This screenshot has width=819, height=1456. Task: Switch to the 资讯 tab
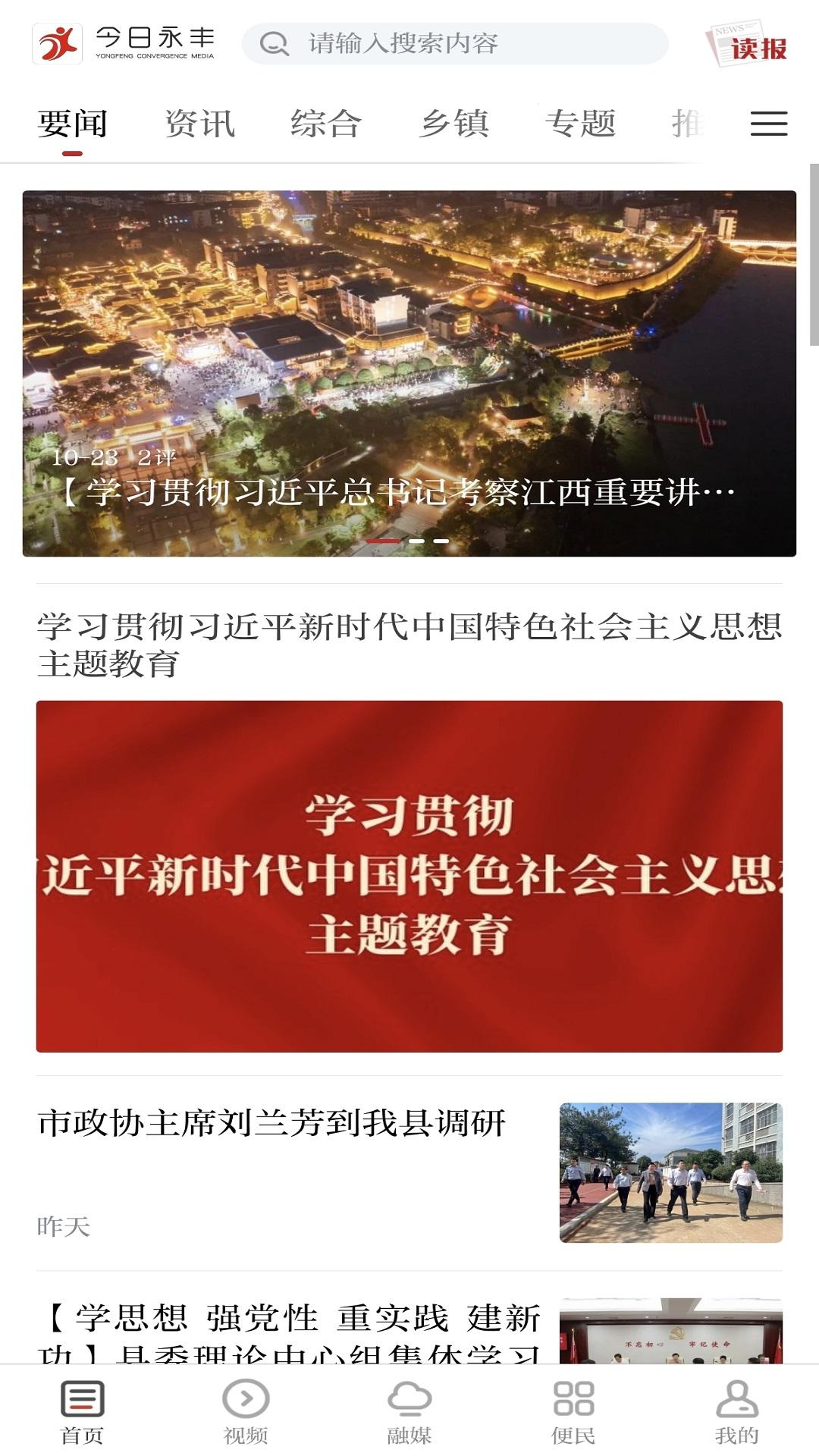point(199,121)
